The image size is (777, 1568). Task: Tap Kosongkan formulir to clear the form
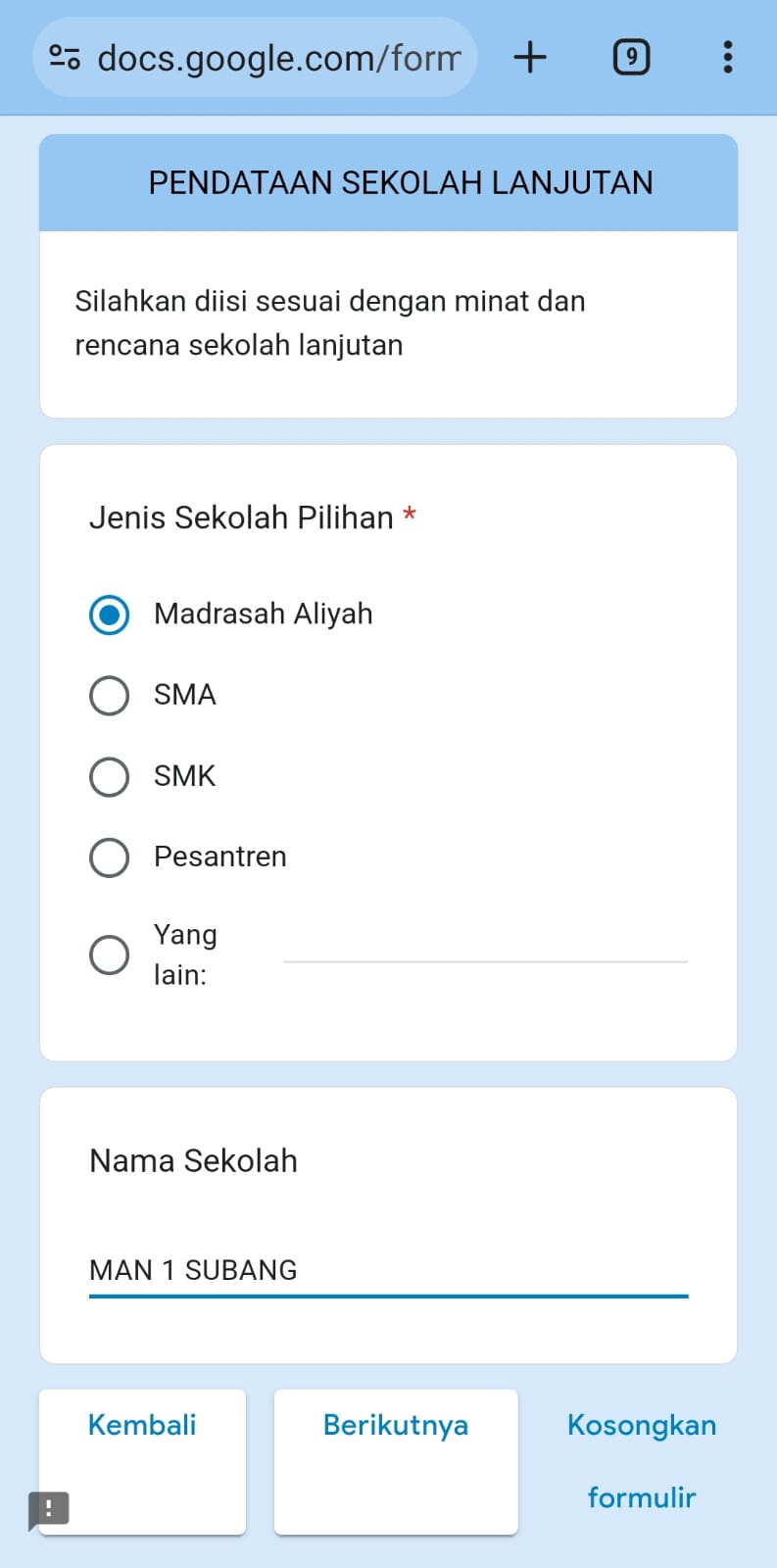coord(642,1461)
